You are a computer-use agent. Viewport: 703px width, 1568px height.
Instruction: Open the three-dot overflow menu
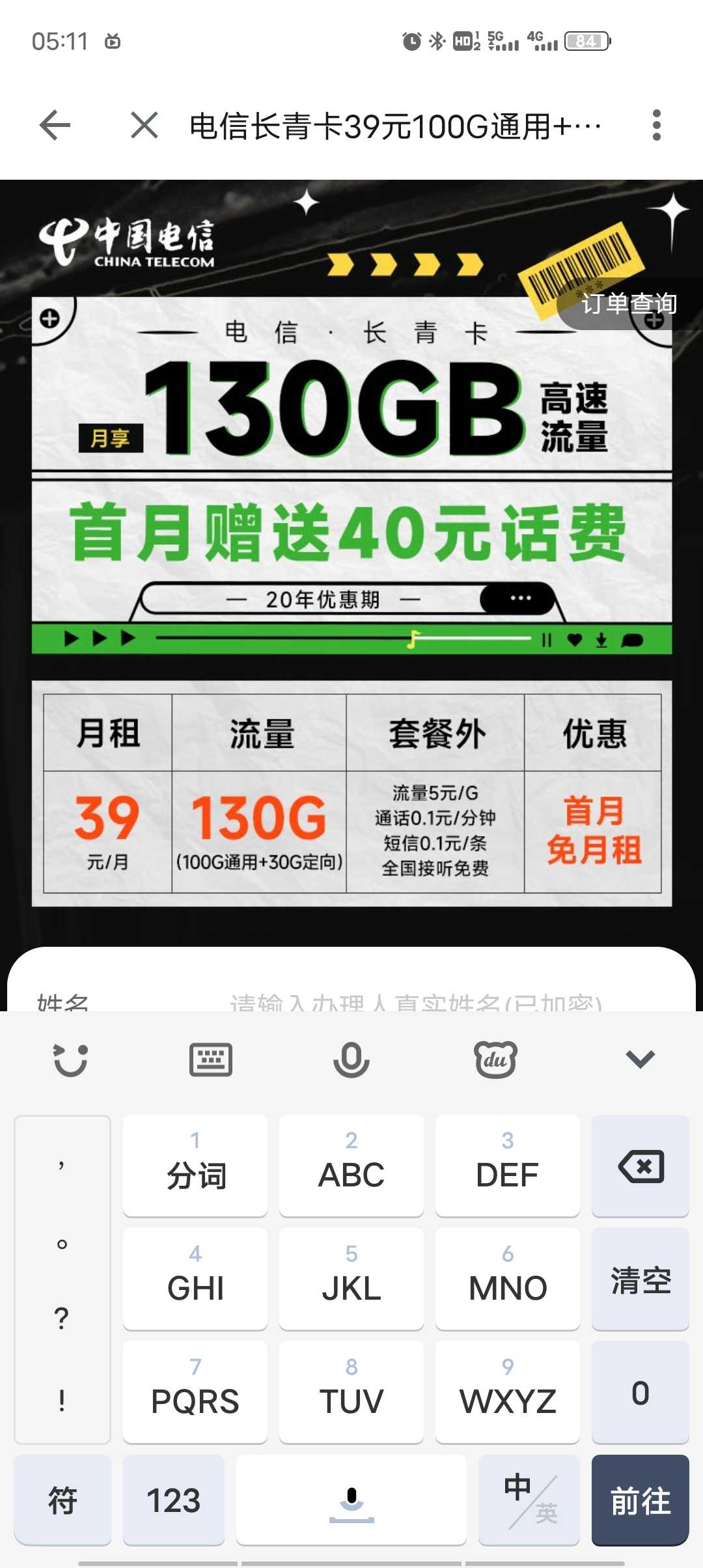(656, 125)
